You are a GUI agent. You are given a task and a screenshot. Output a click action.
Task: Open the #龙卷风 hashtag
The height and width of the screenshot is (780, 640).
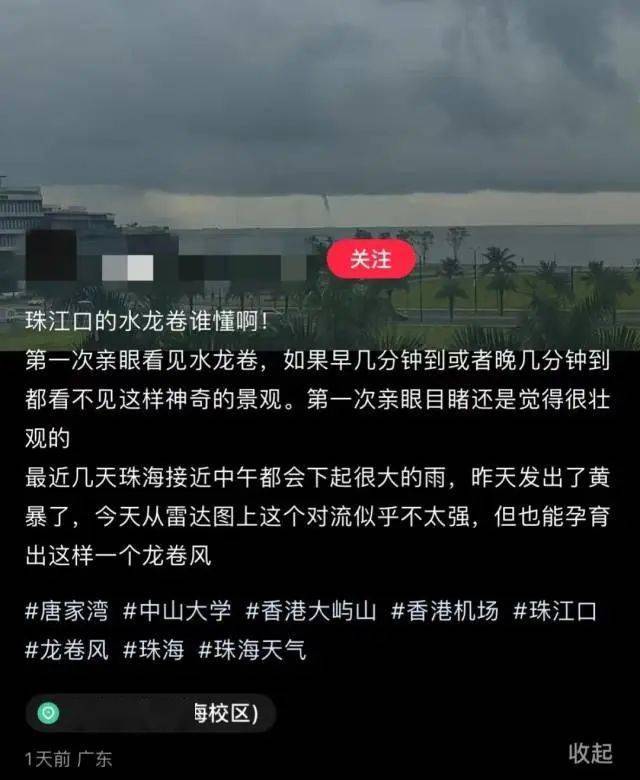click(x=68, y=650)
